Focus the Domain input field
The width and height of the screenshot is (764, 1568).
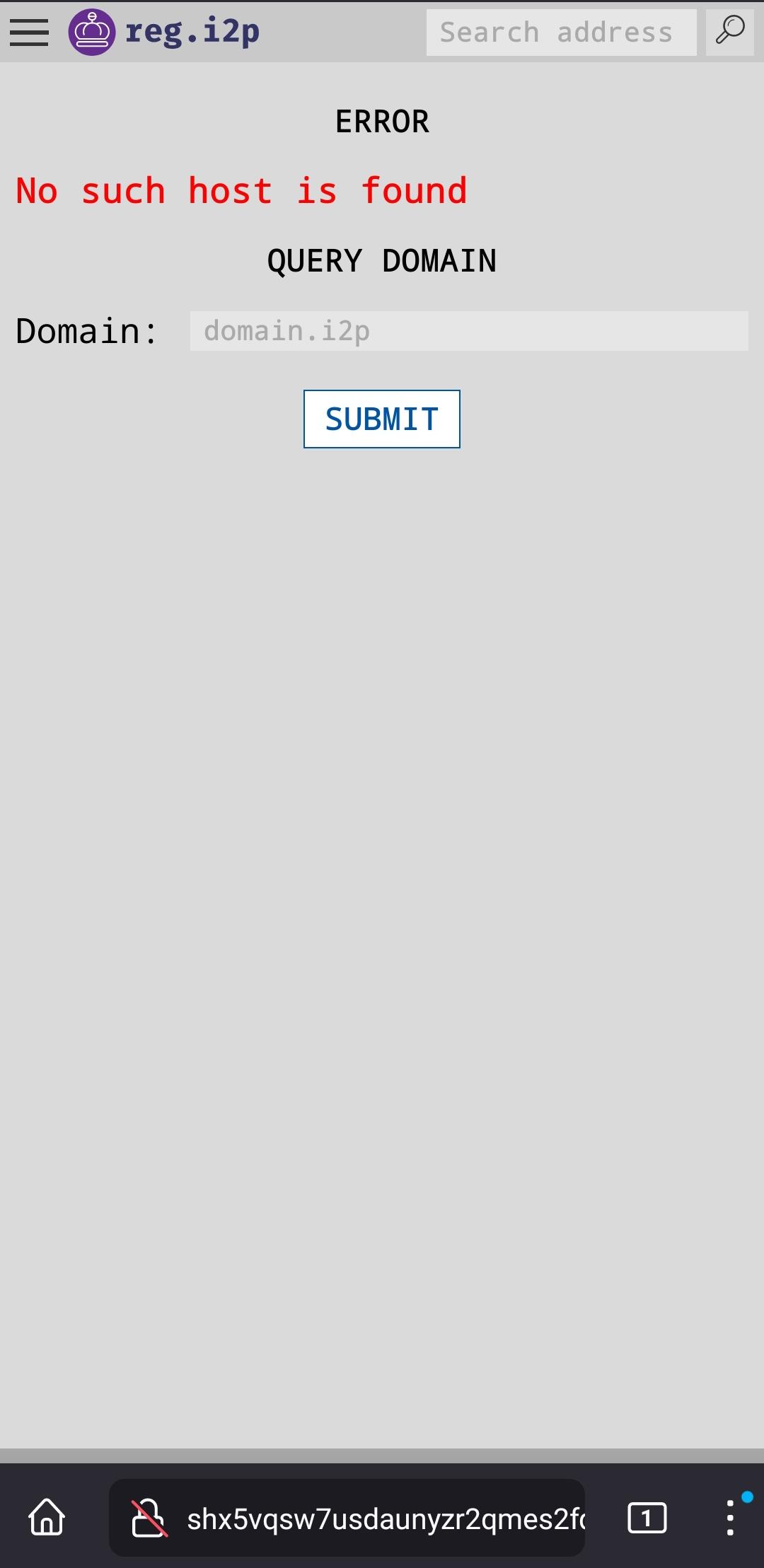pyautogui.click(x=468, y=331)
